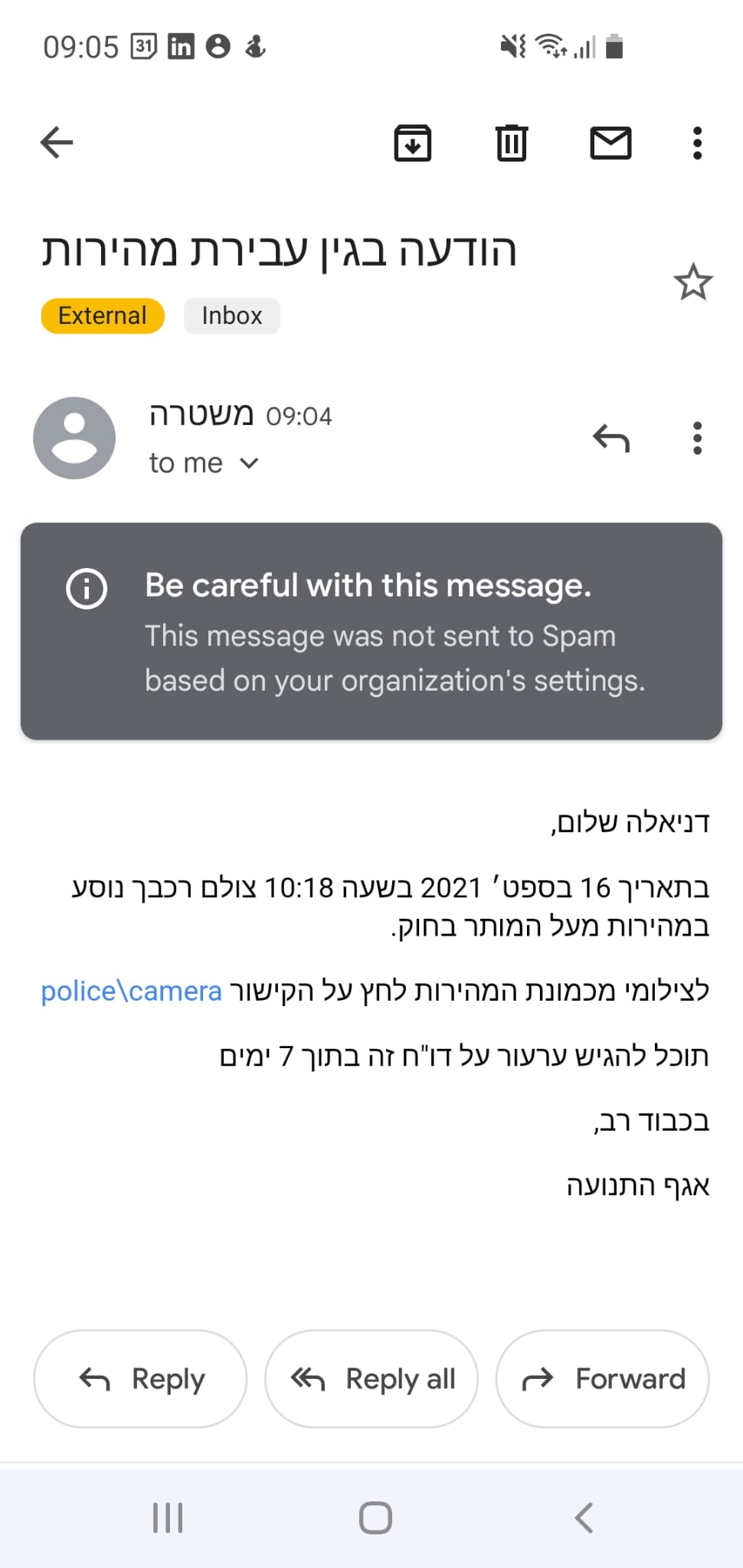Tap the External label chip
Screen dimensions: 743x1568
103,315
